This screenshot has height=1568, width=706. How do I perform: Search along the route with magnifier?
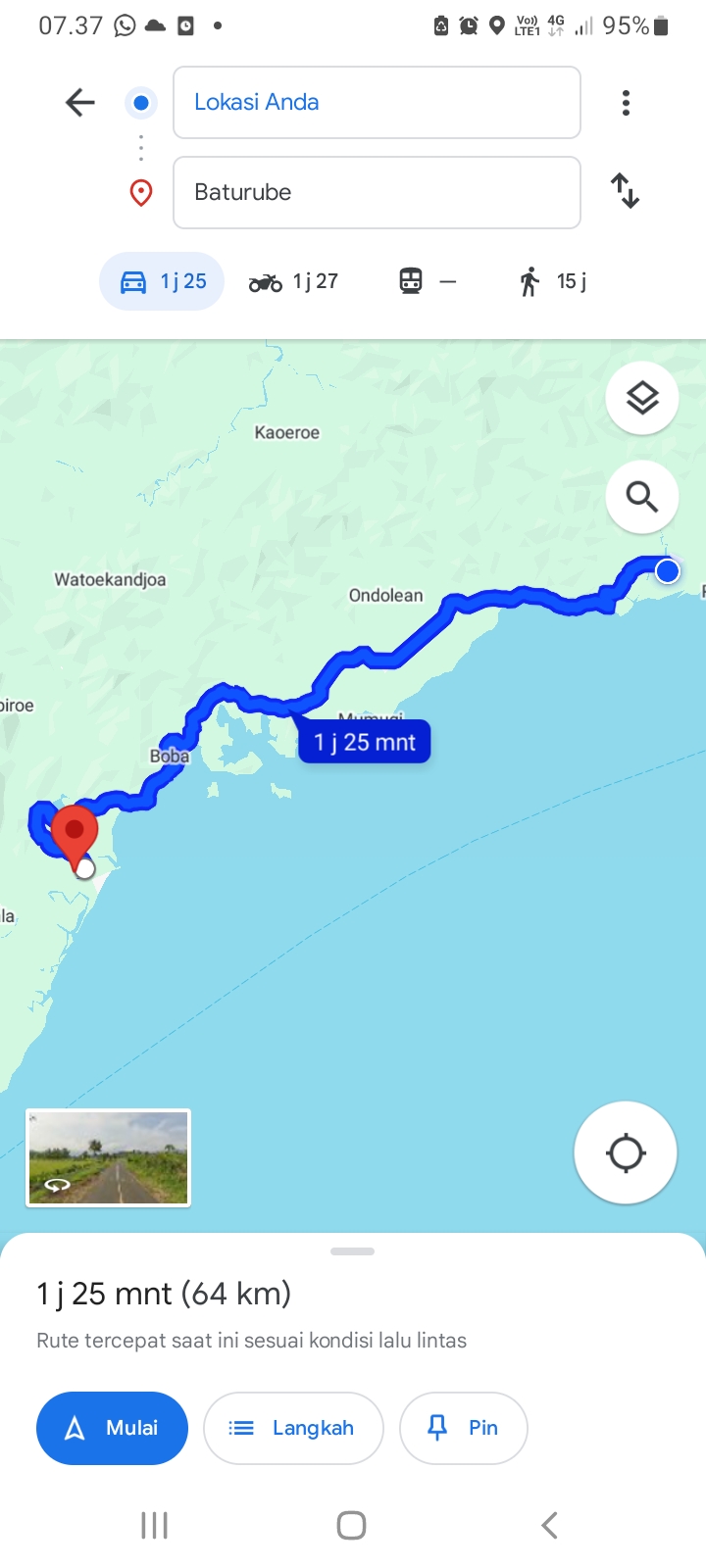(642, 497)
